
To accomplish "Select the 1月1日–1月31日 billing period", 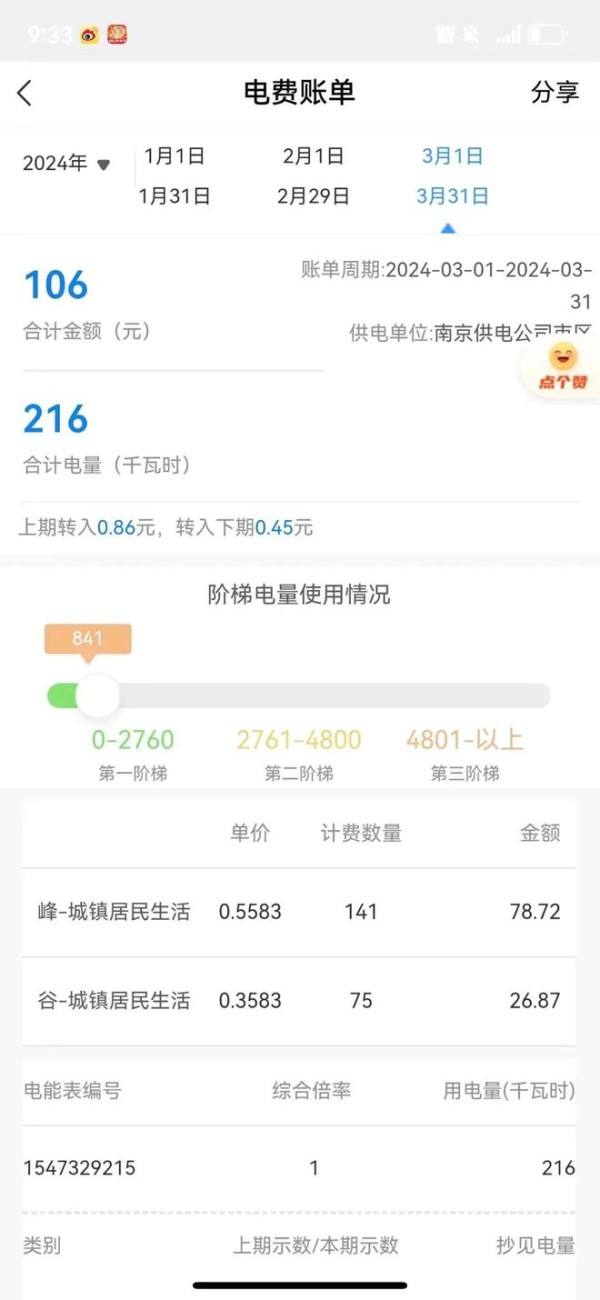I will coord(175,176).
